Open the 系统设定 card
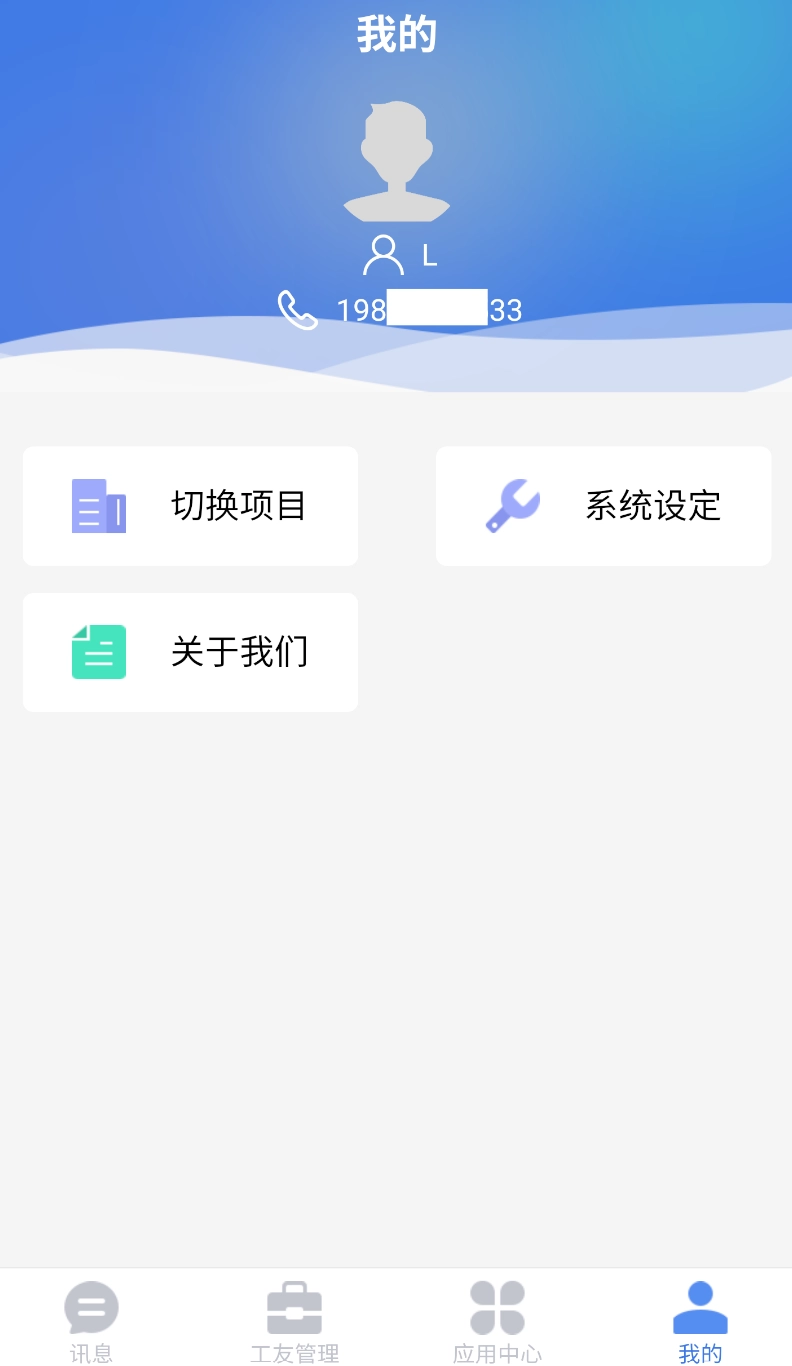Image resolution: width=792 pixels, height=1366 pixels. pos(603,506)
